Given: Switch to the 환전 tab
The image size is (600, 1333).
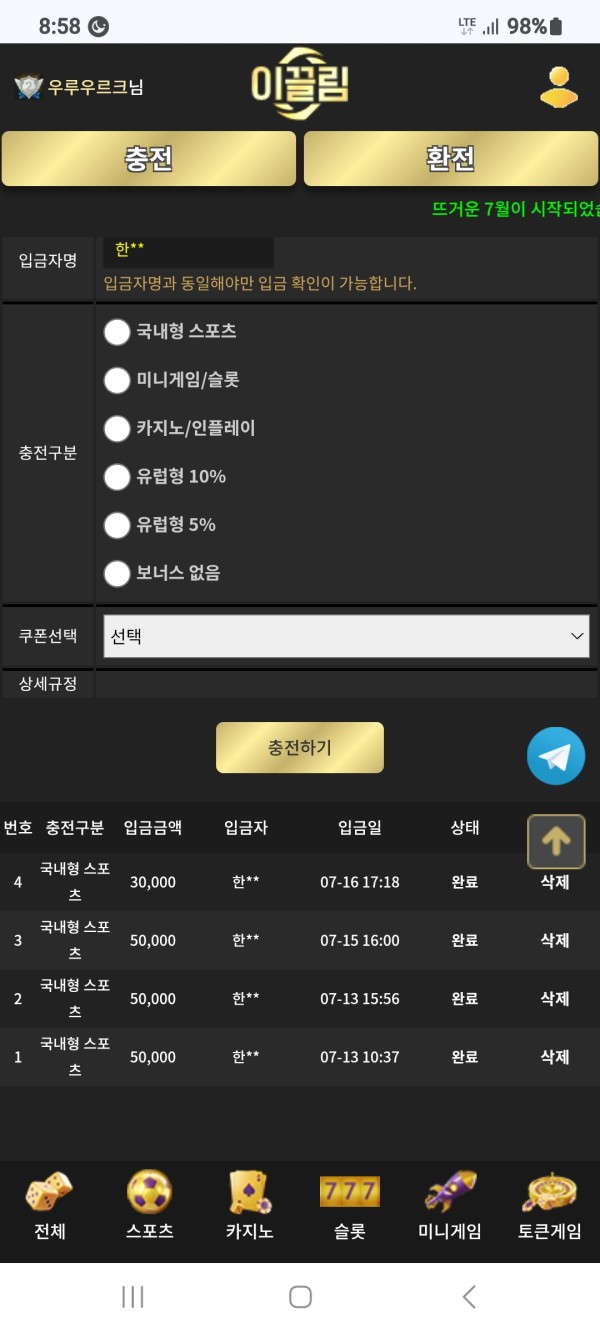Looking at the screenshot, I should (450, 159).
